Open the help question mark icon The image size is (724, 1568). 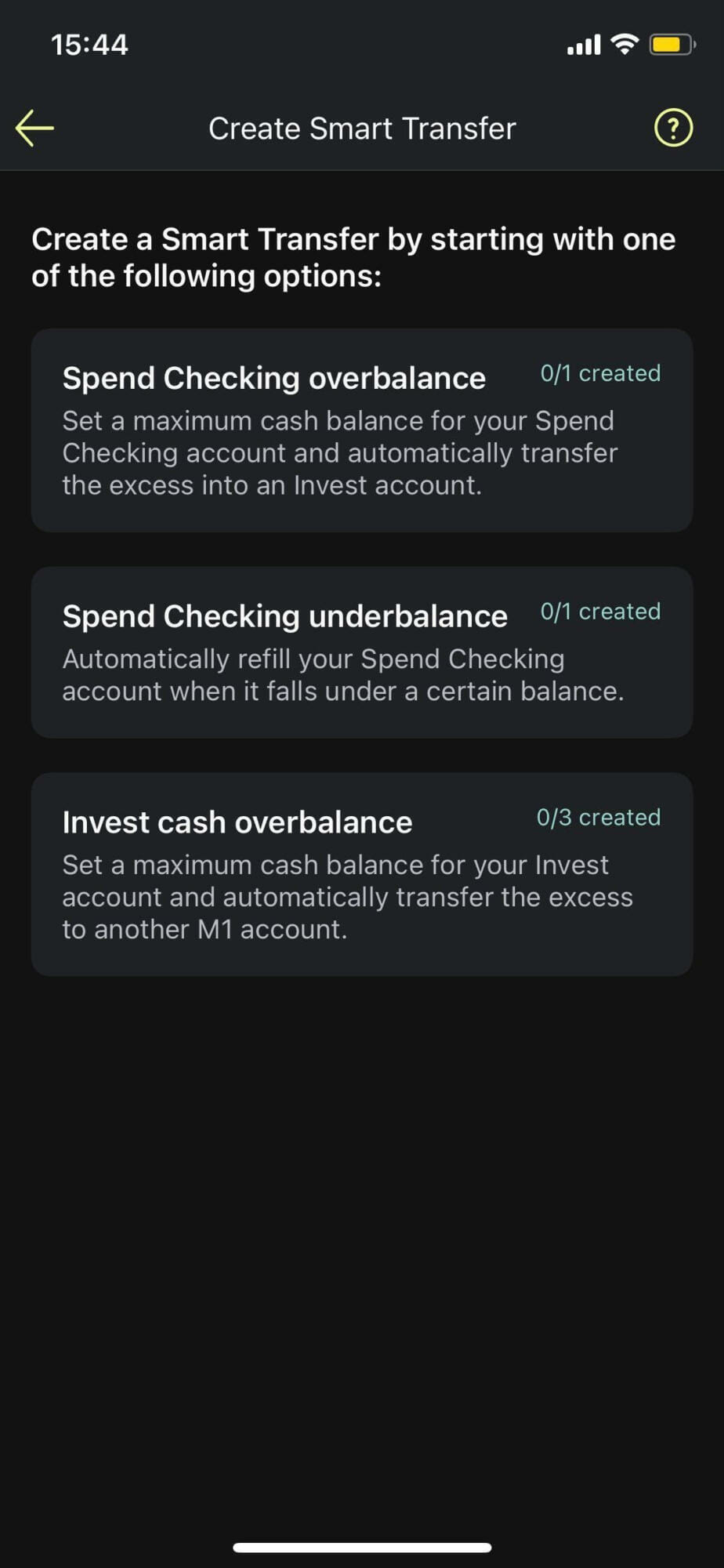tap(672, 127)
